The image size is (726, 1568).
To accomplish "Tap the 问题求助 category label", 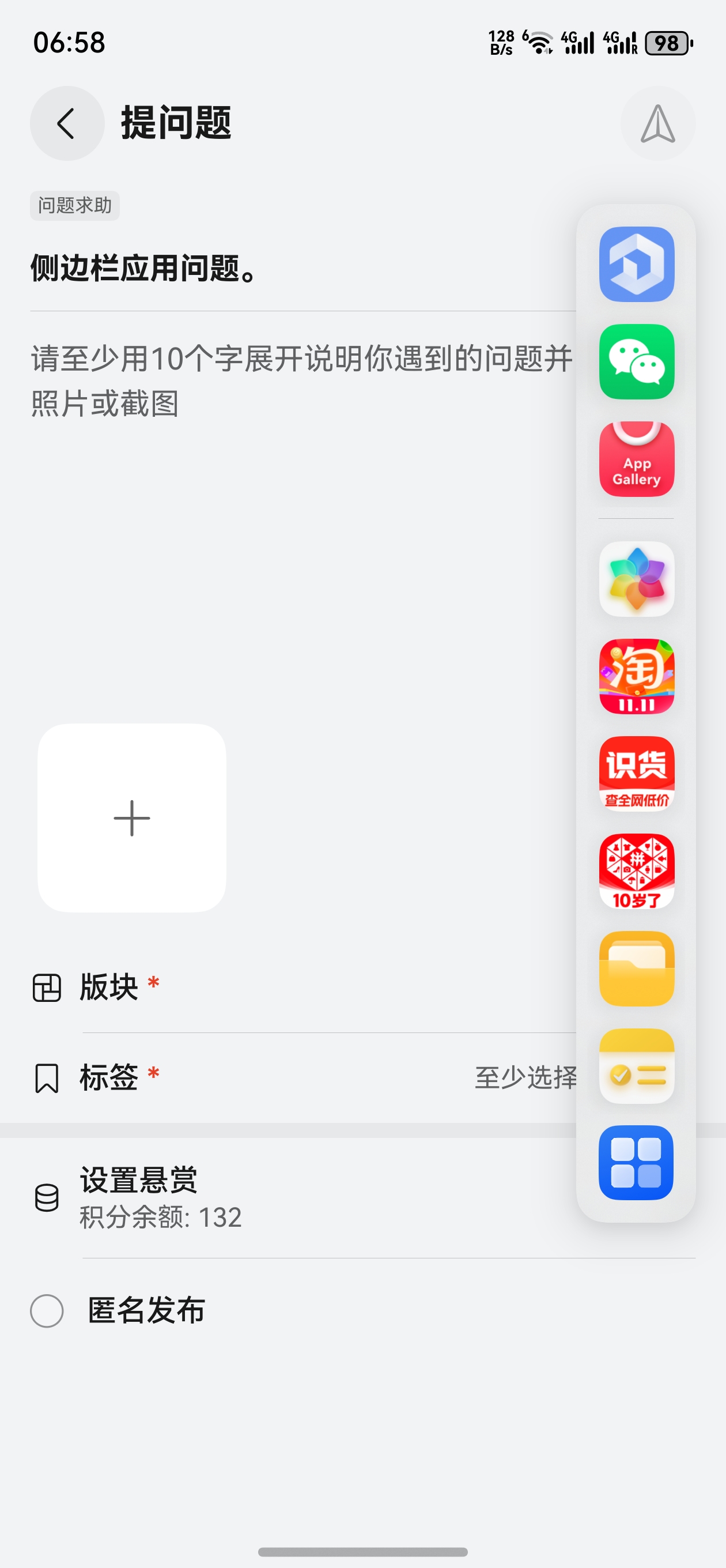I will pos(74,206).
